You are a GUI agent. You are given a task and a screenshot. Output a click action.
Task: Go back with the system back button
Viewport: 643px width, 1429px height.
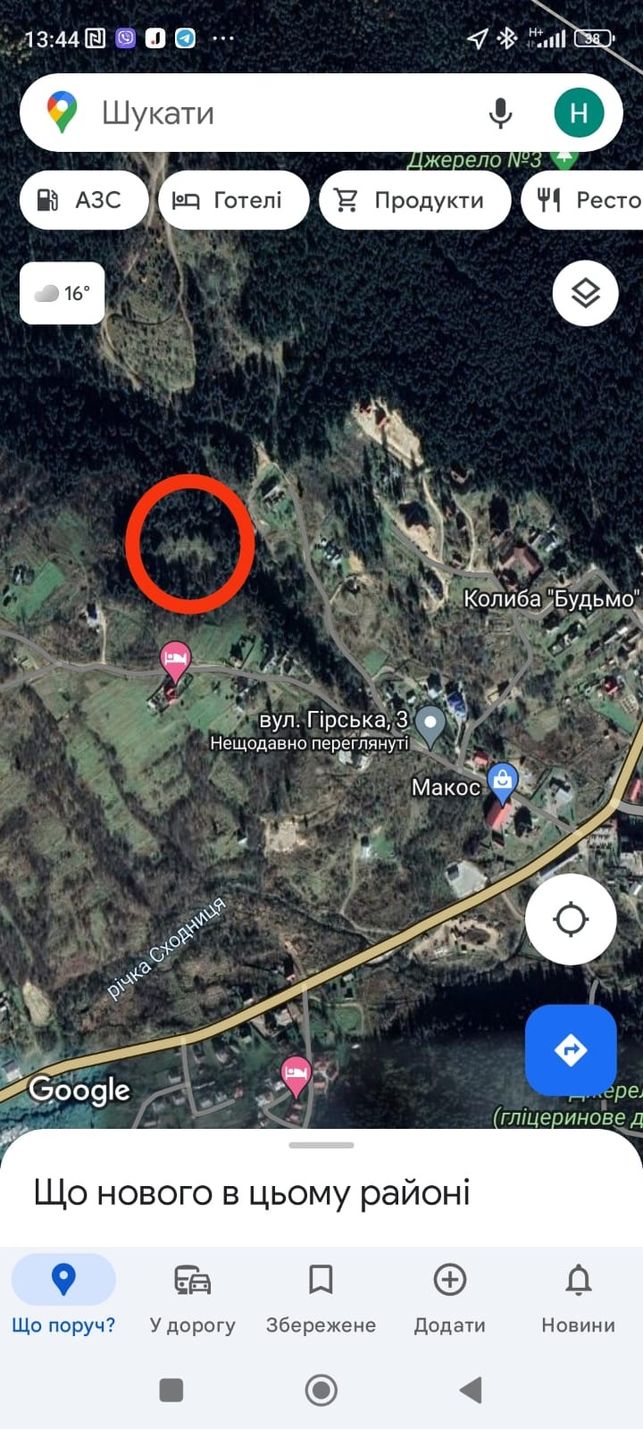pyautogui.click(x=470, y=1390)
